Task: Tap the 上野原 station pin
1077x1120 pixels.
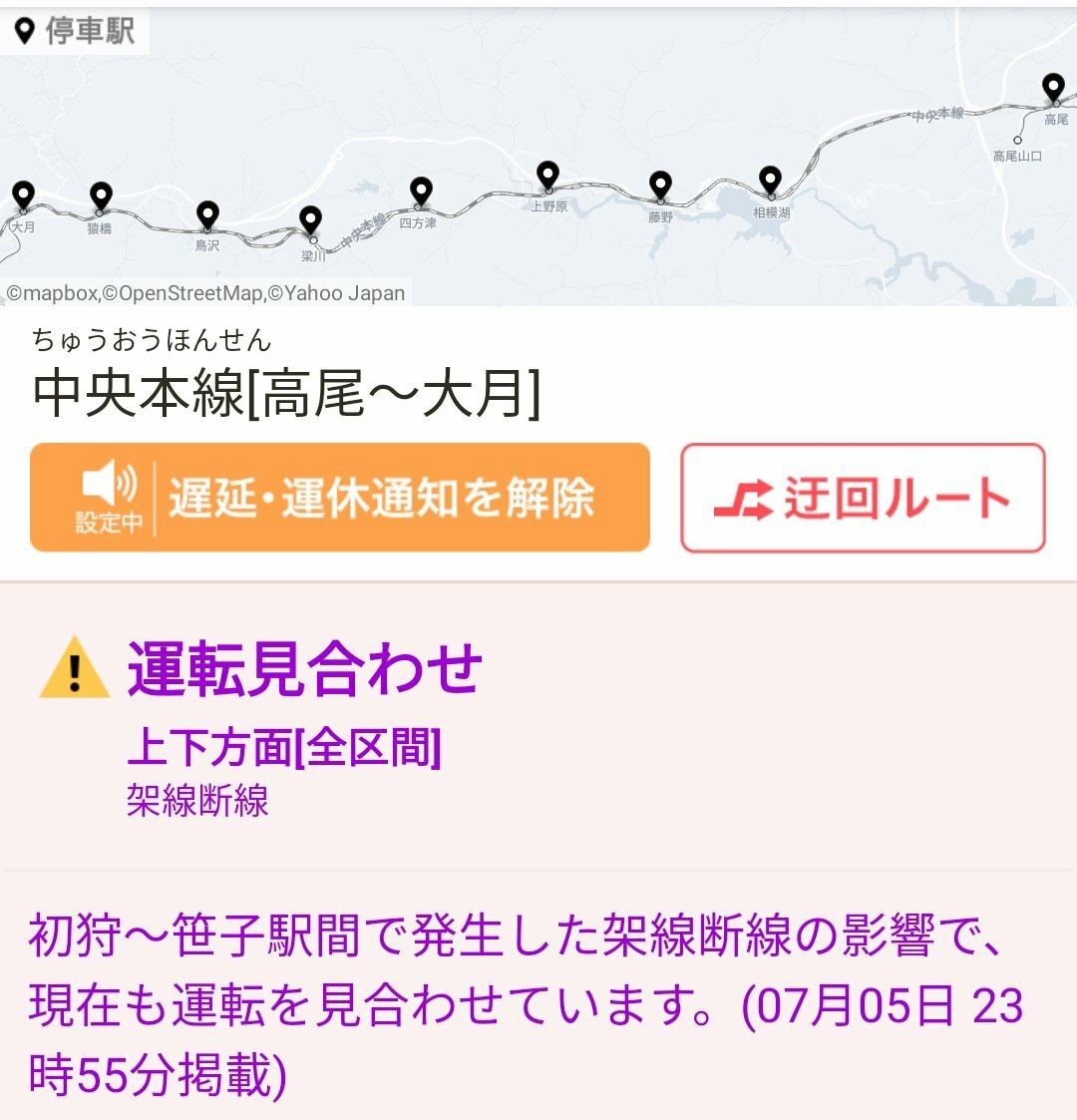Action: pyautogui.click(x=547, y=175)
